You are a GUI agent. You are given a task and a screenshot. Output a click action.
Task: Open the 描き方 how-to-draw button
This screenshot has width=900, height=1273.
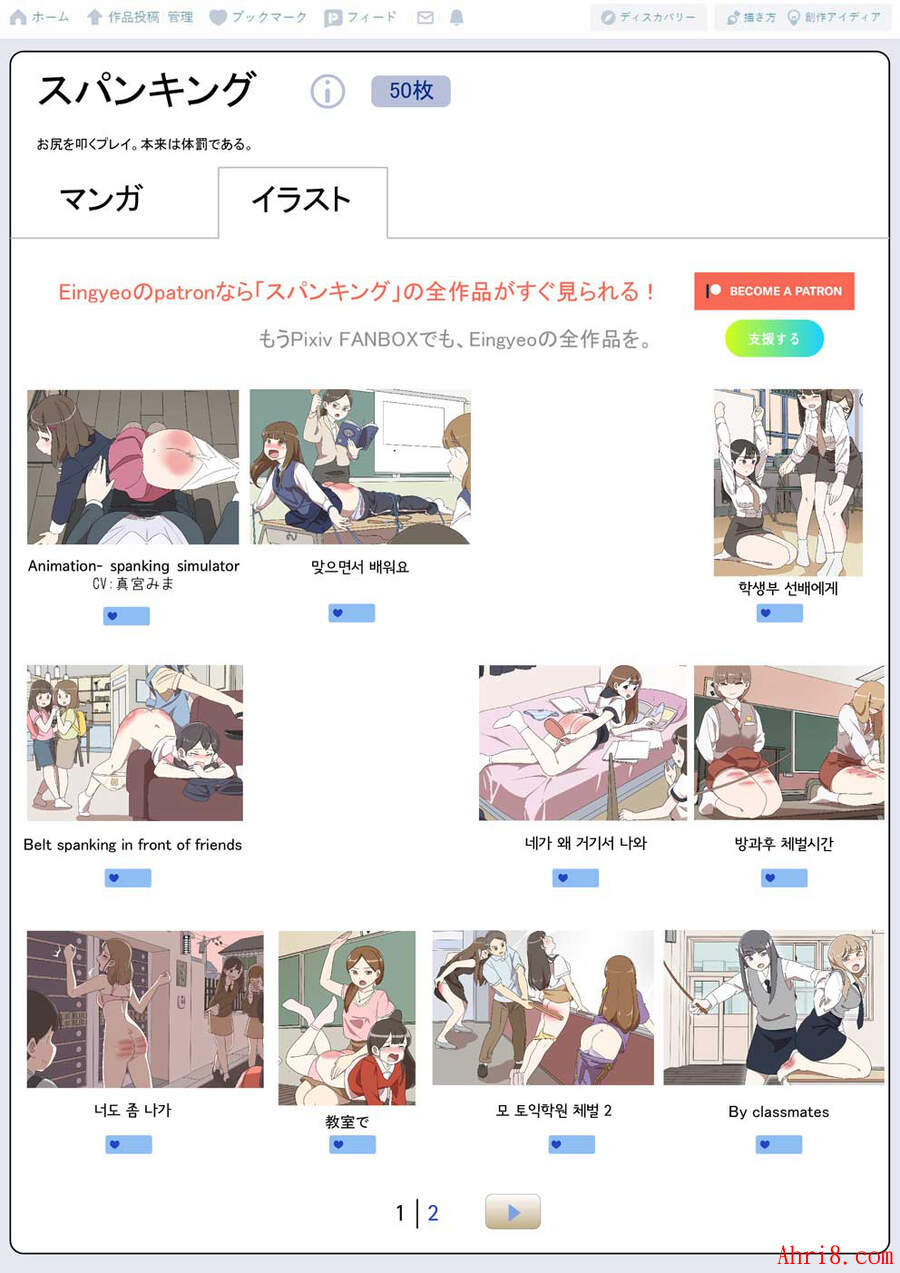[750, 18]
